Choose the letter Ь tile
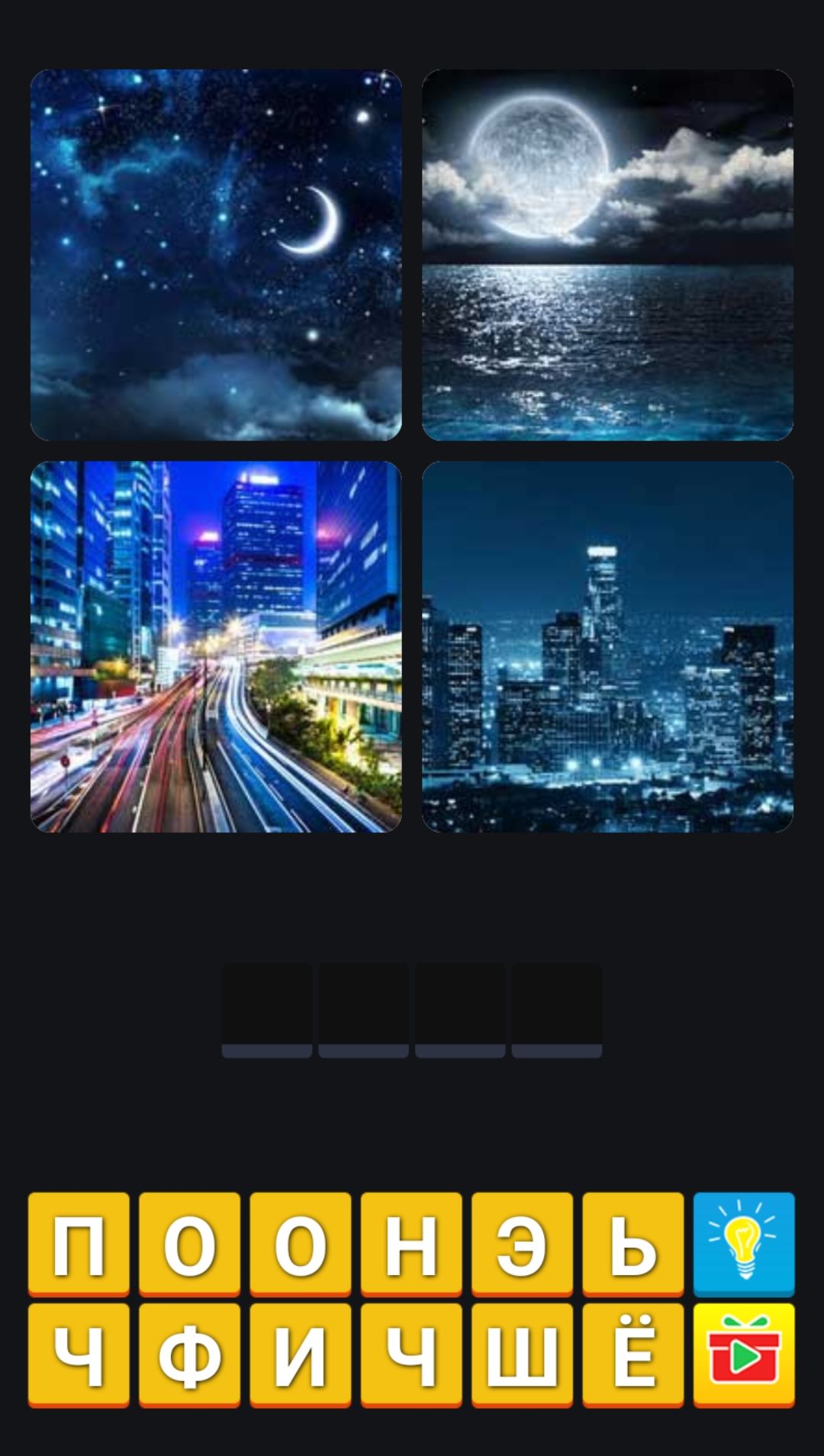 (632, 1244)
